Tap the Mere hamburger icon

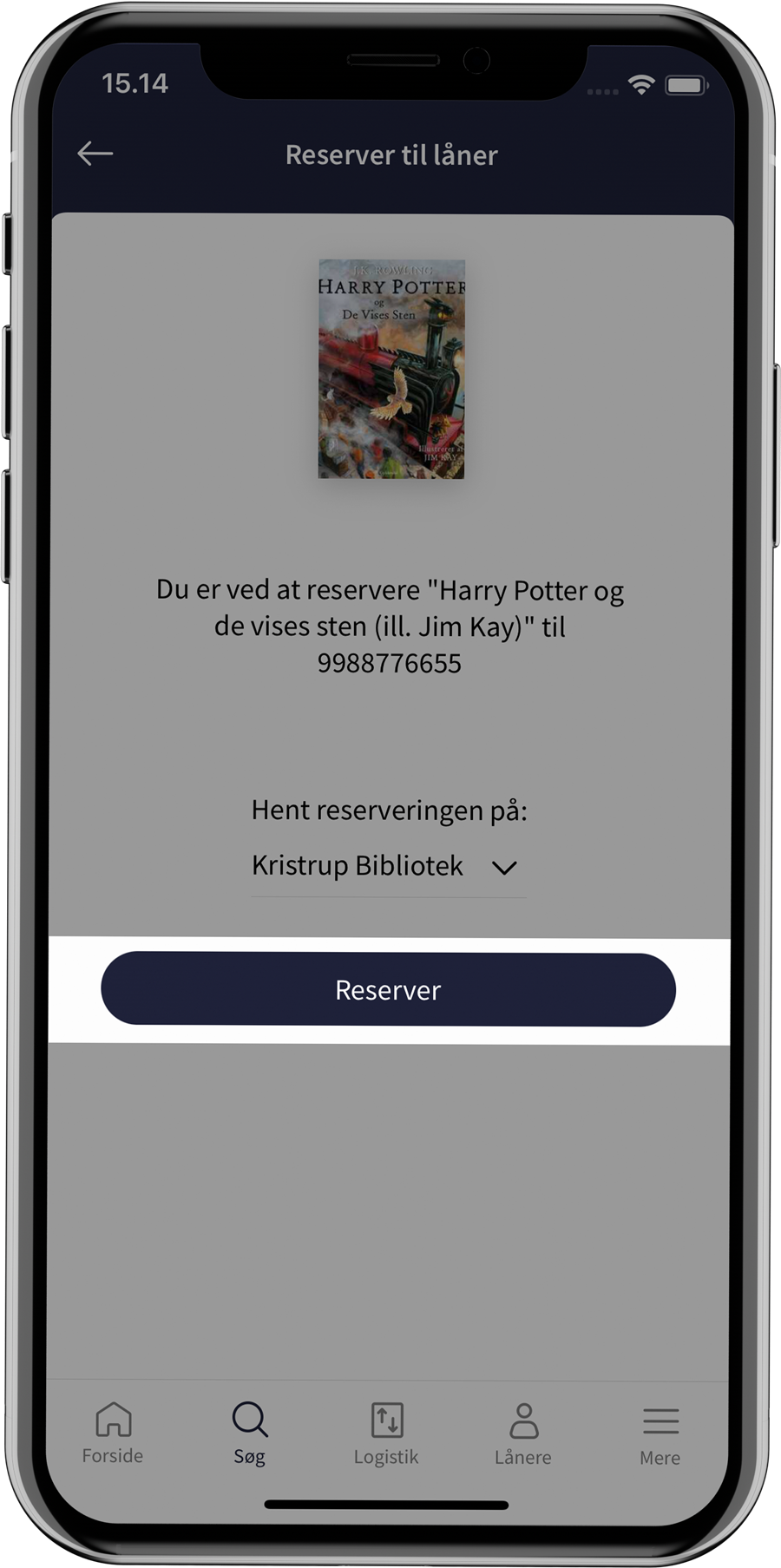660,1421
